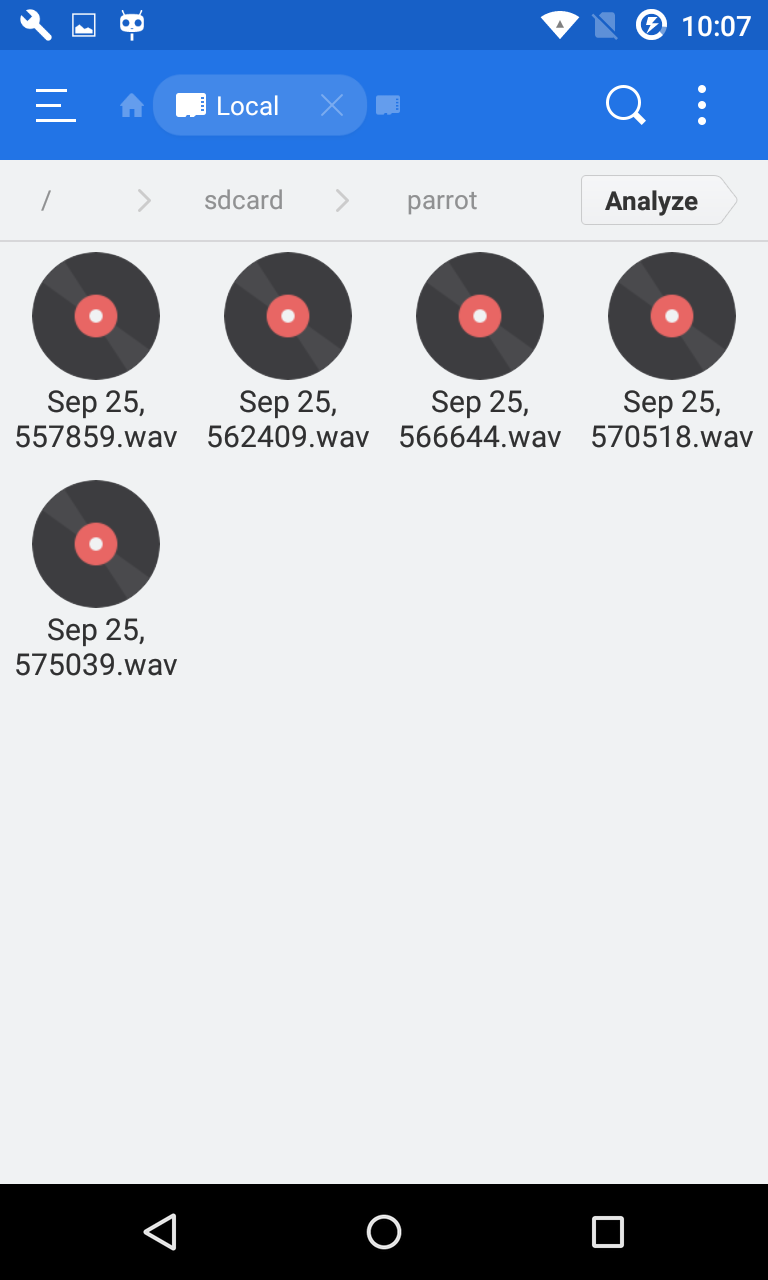Screen dimensions: 768x1280
Task: Open the 562409.wav audio file
Action: point(288,351)
